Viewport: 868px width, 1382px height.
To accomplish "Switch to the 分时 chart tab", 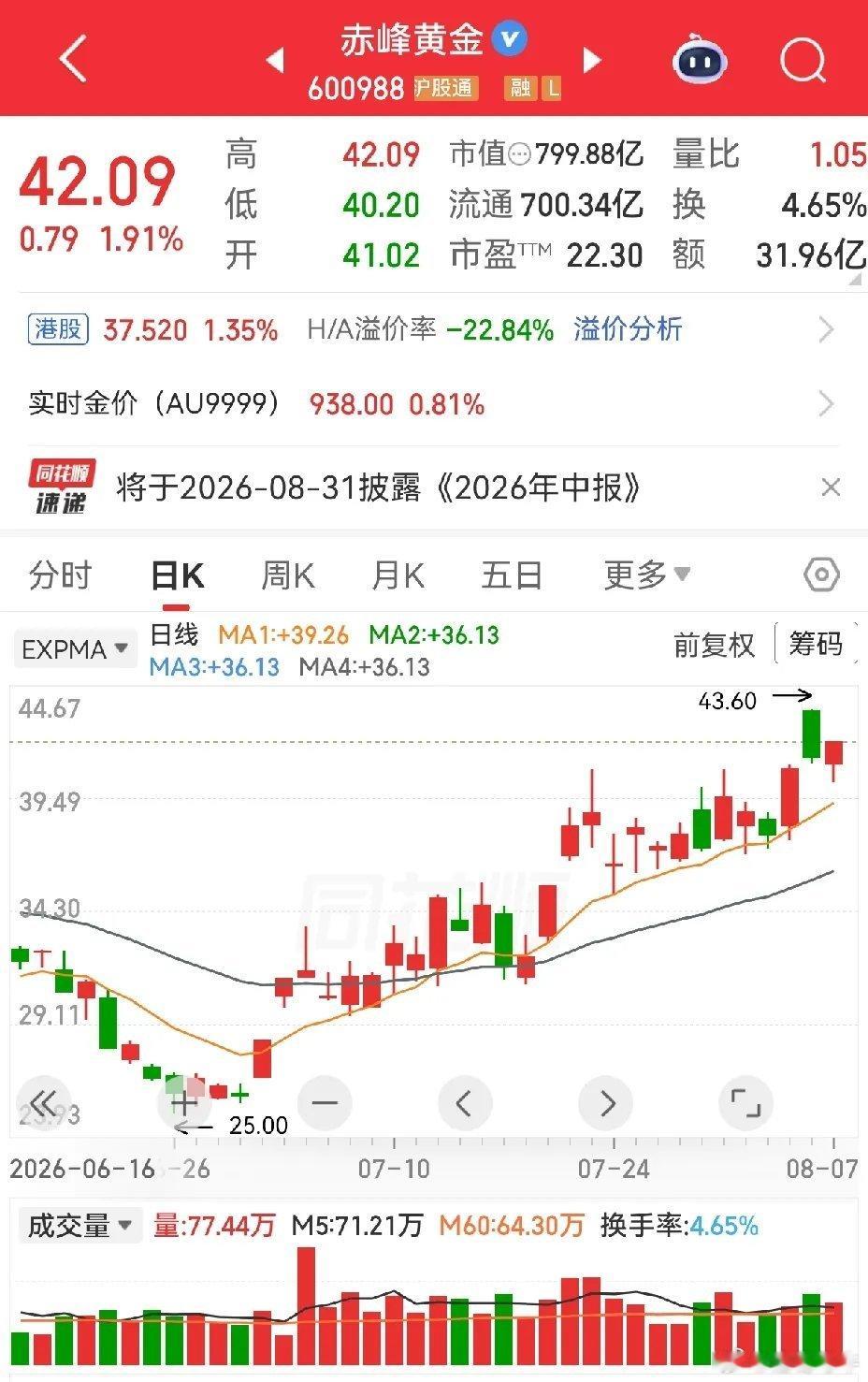I will (x=60, y=575).
